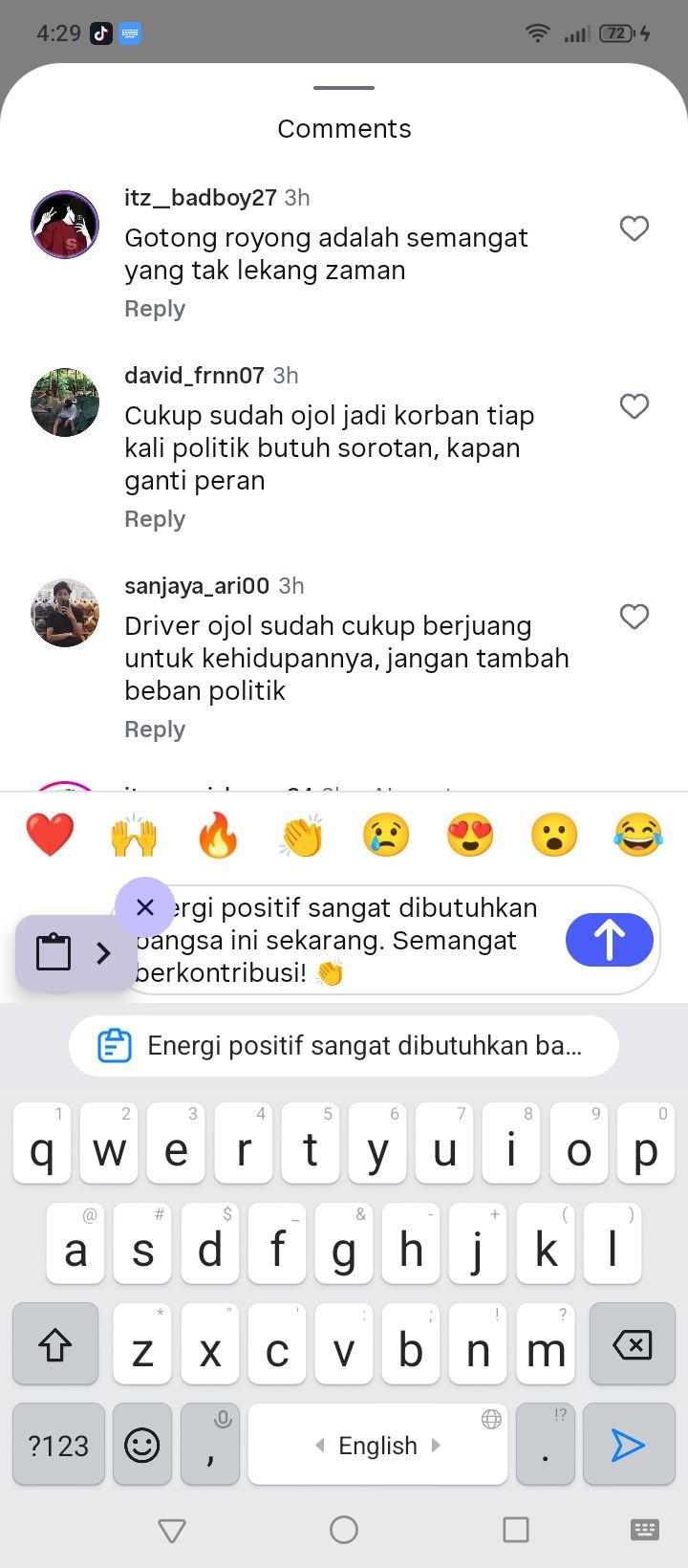Open sanjaya_ari00's profile picture
Viewport: 688px width, 1568px height.
point(65,613)
